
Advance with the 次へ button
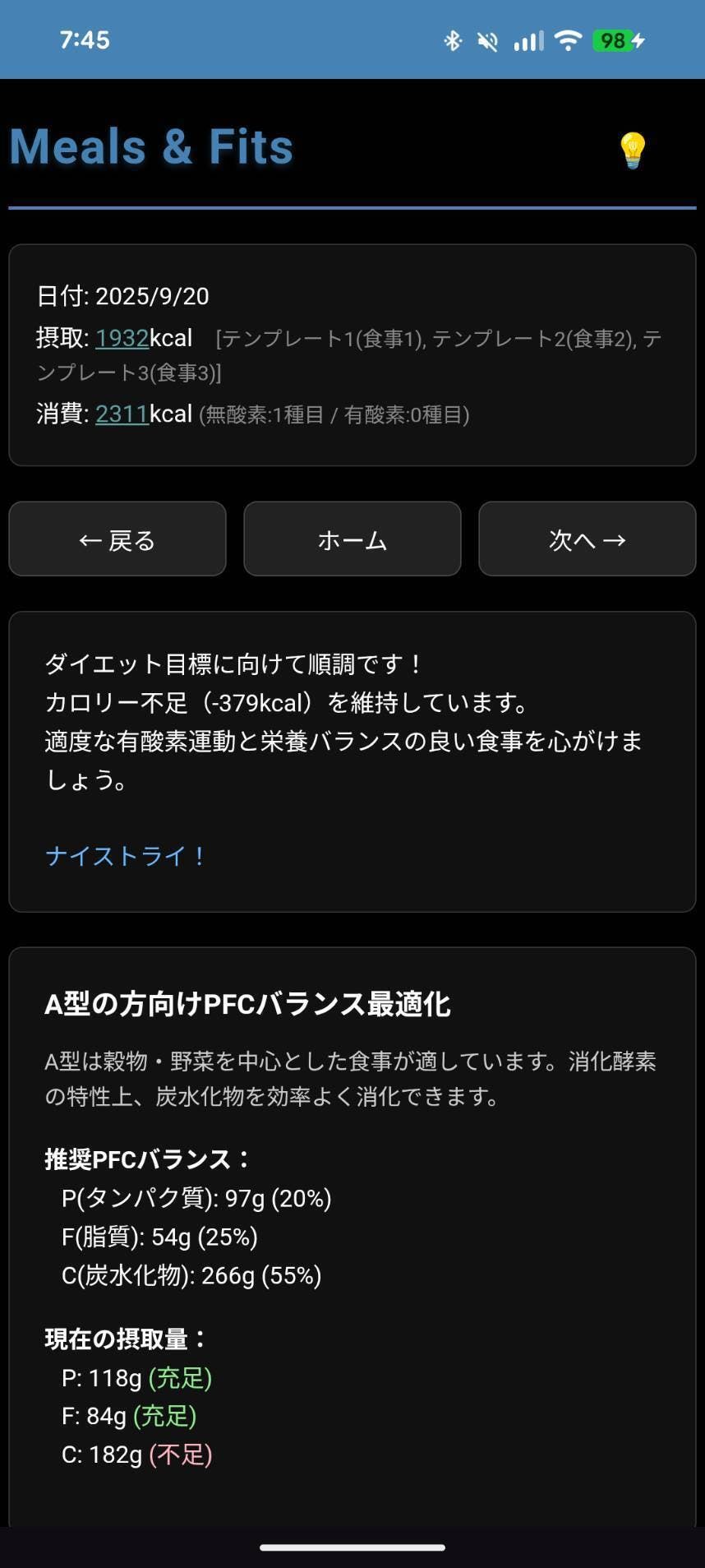587,539
